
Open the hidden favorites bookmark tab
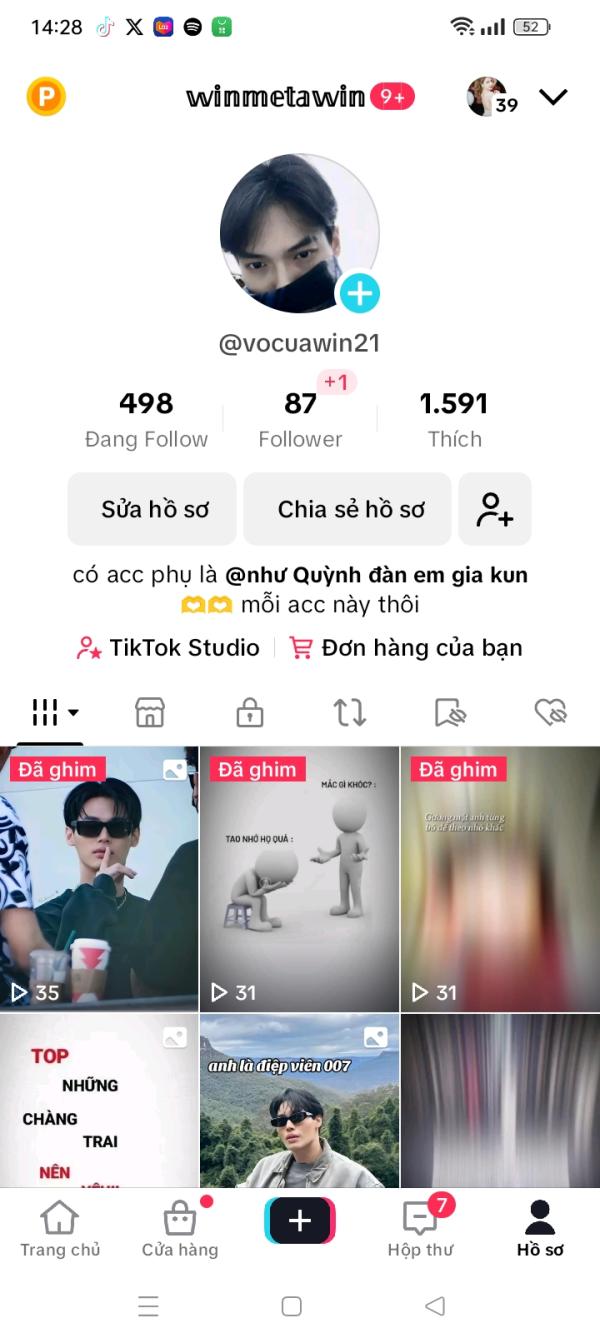pyautogui.click(x=451, y=712)
